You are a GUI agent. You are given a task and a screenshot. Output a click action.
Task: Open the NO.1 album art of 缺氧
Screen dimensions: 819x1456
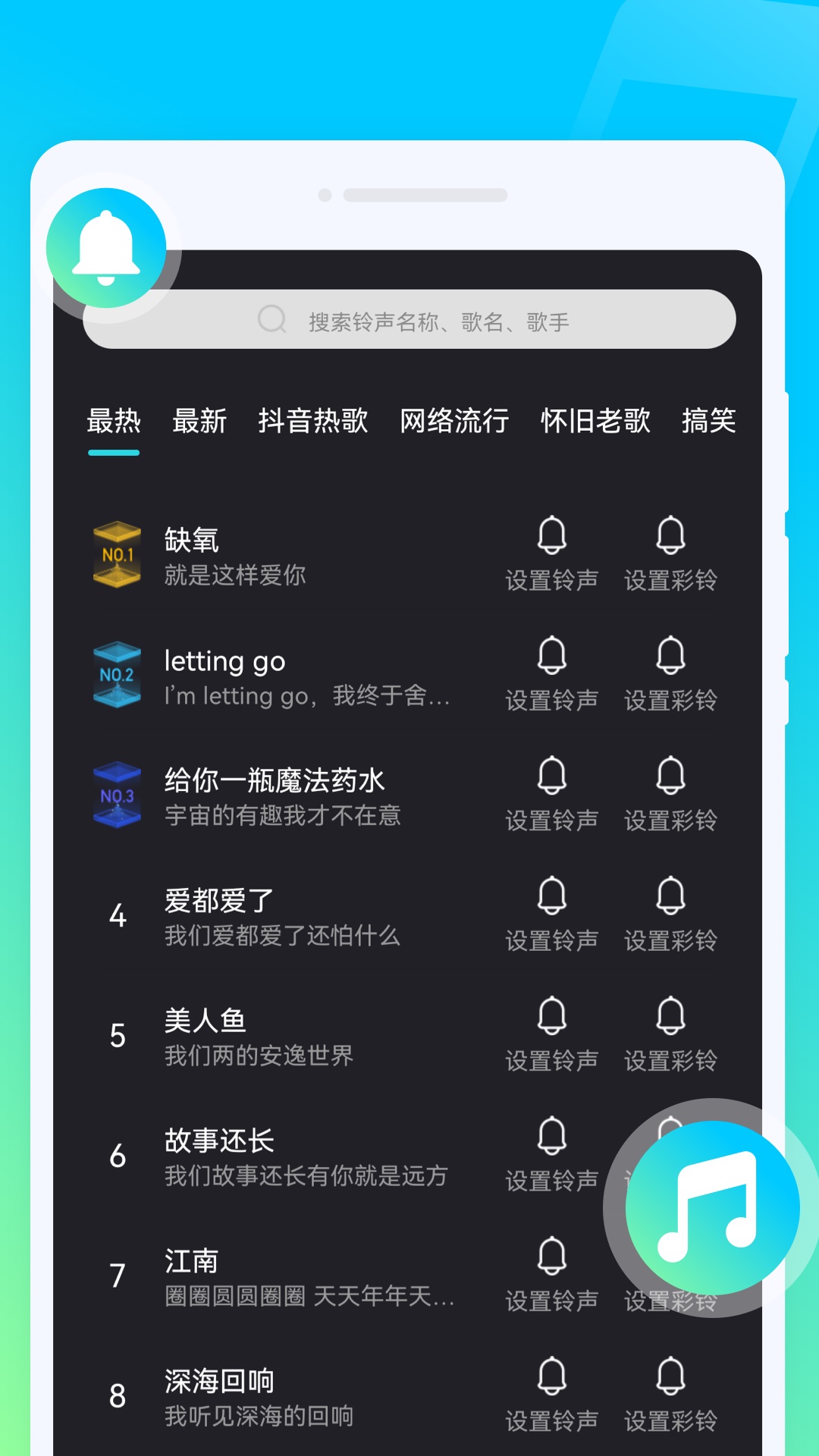(118, 554)
